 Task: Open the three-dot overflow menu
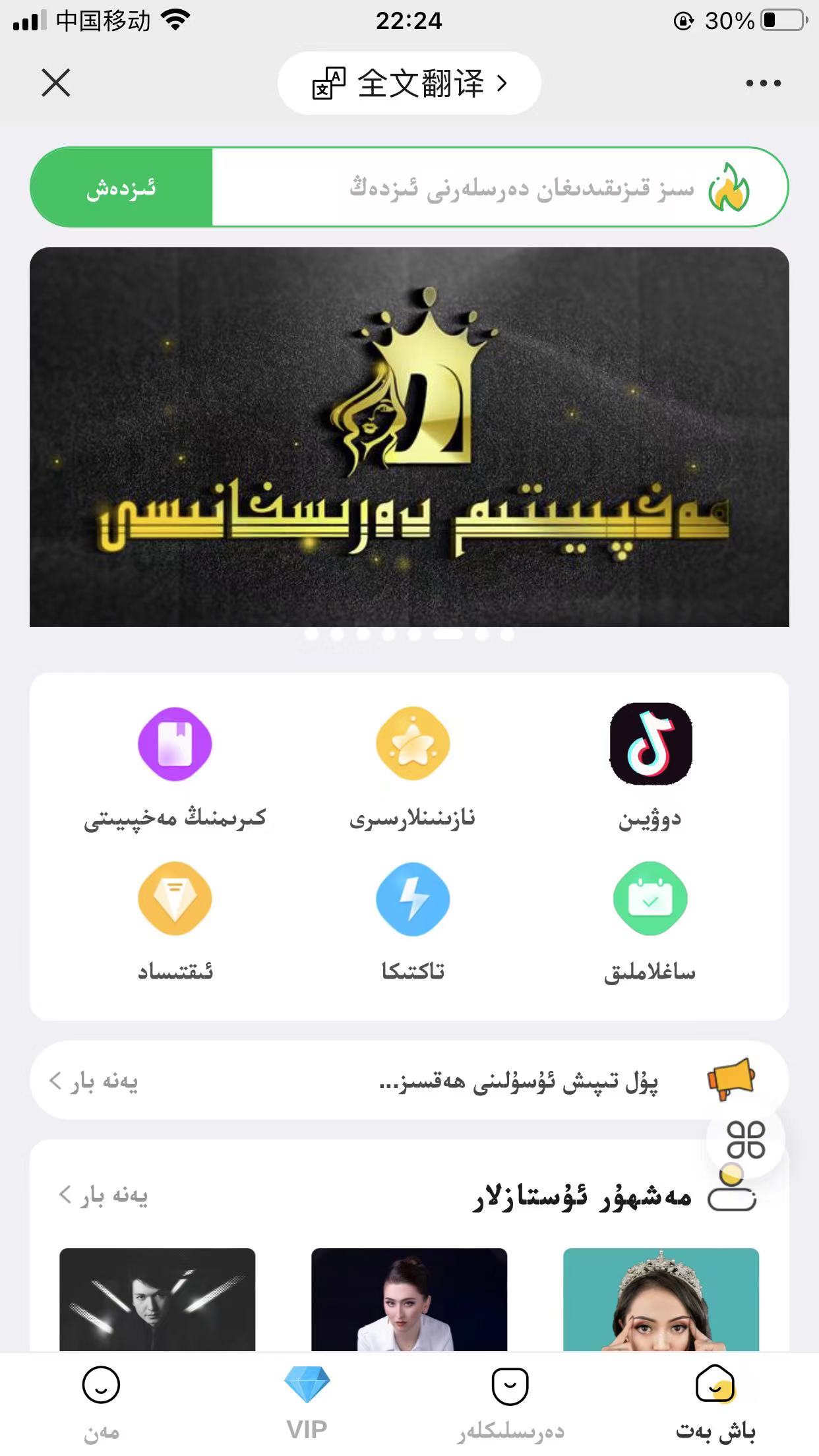[x=763, y=83]
